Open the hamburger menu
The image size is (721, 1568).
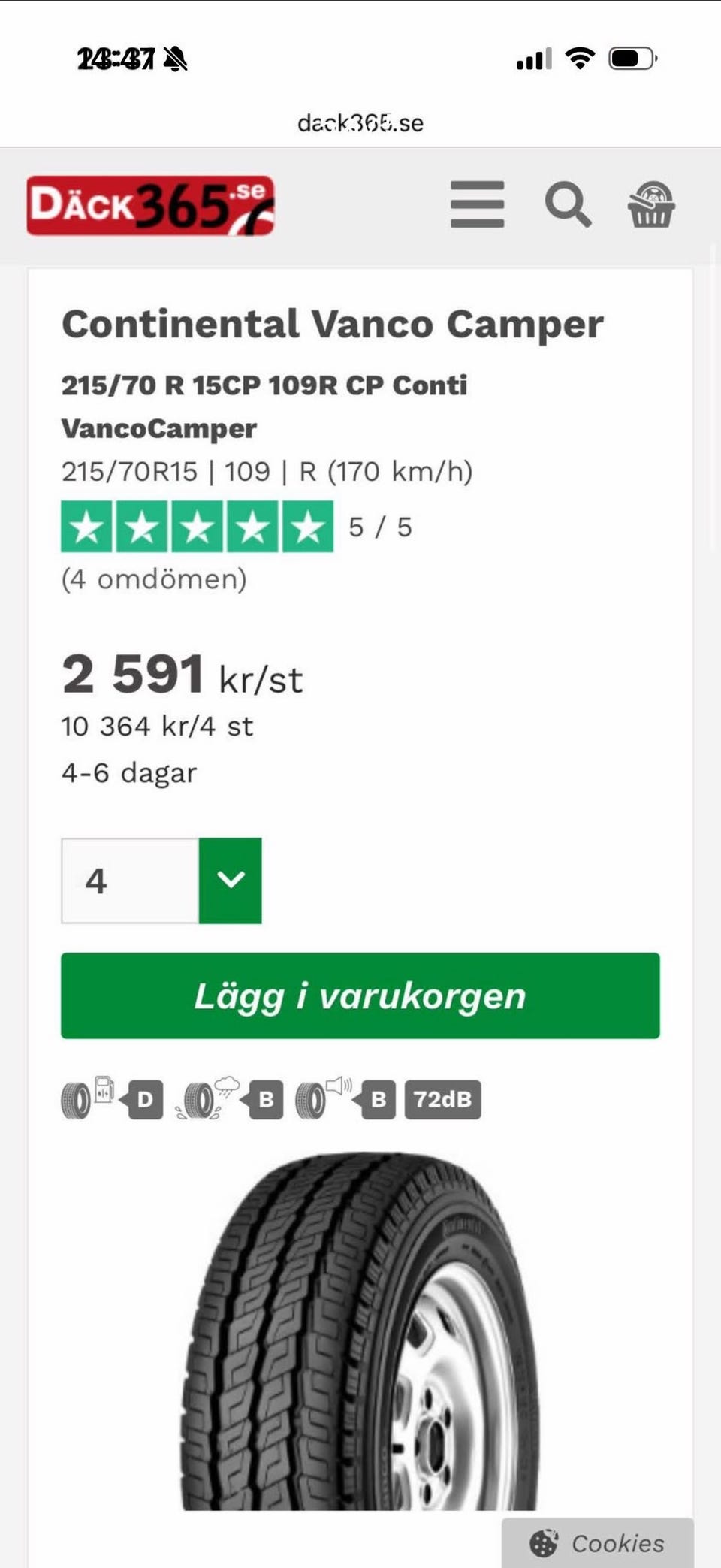(477, 204)
